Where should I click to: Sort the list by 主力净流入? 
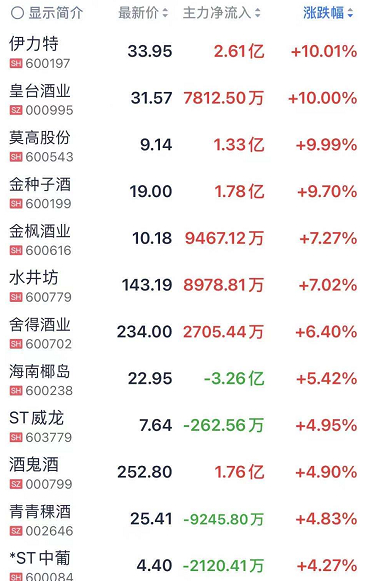click(222, 13)
